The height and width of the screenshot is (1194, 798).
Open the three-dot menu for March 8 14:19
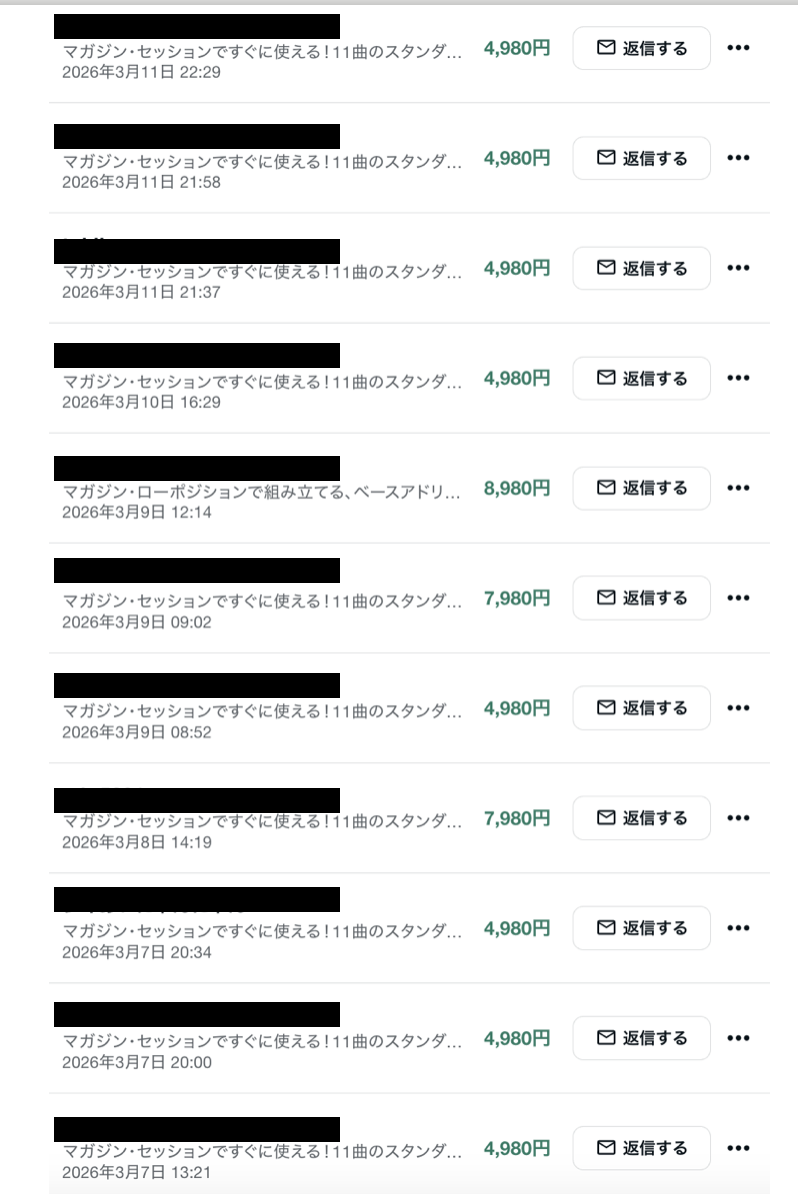point(738,818)
